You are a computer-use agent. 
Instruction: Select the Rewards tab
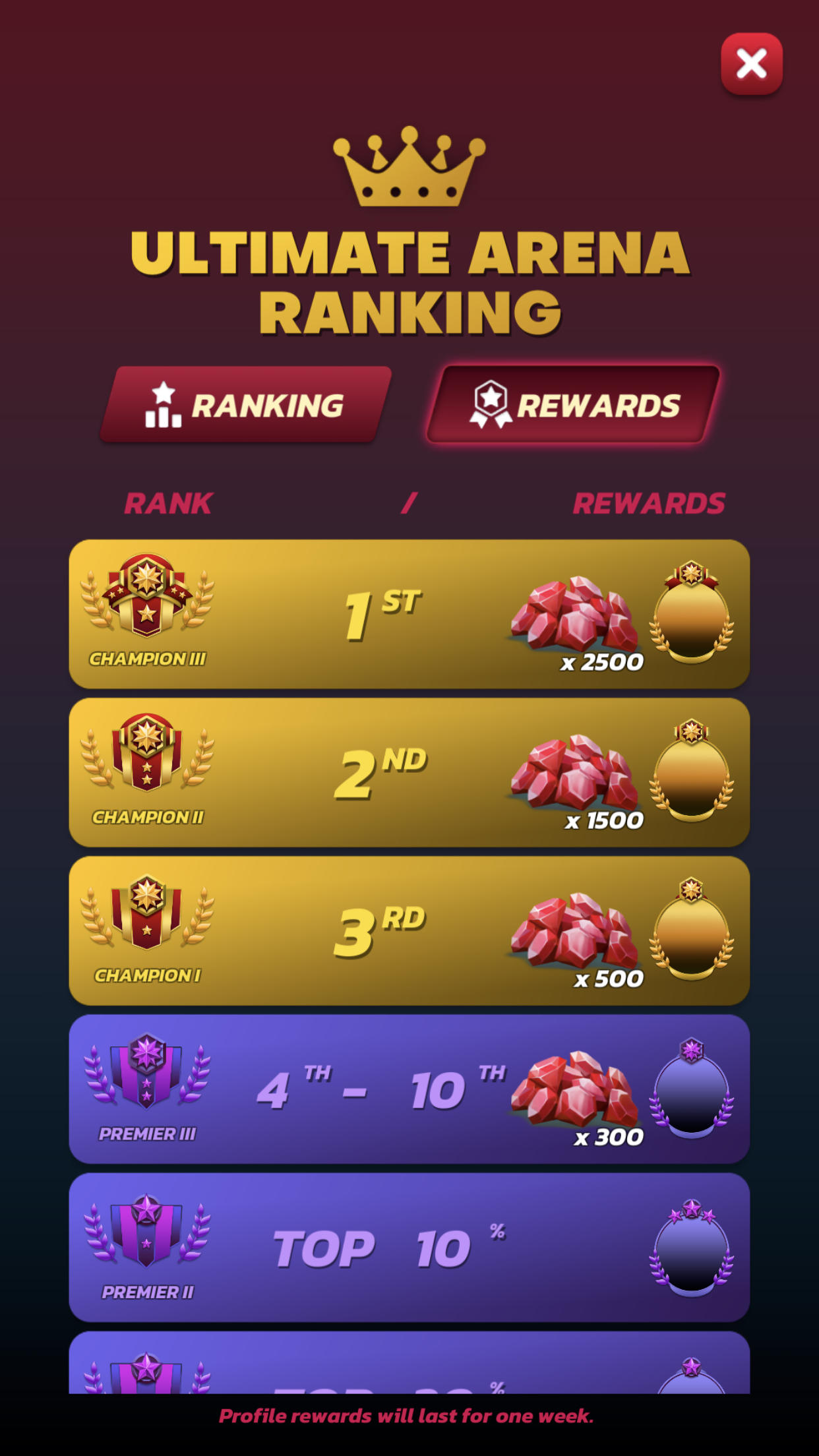[x=573, y=405]
